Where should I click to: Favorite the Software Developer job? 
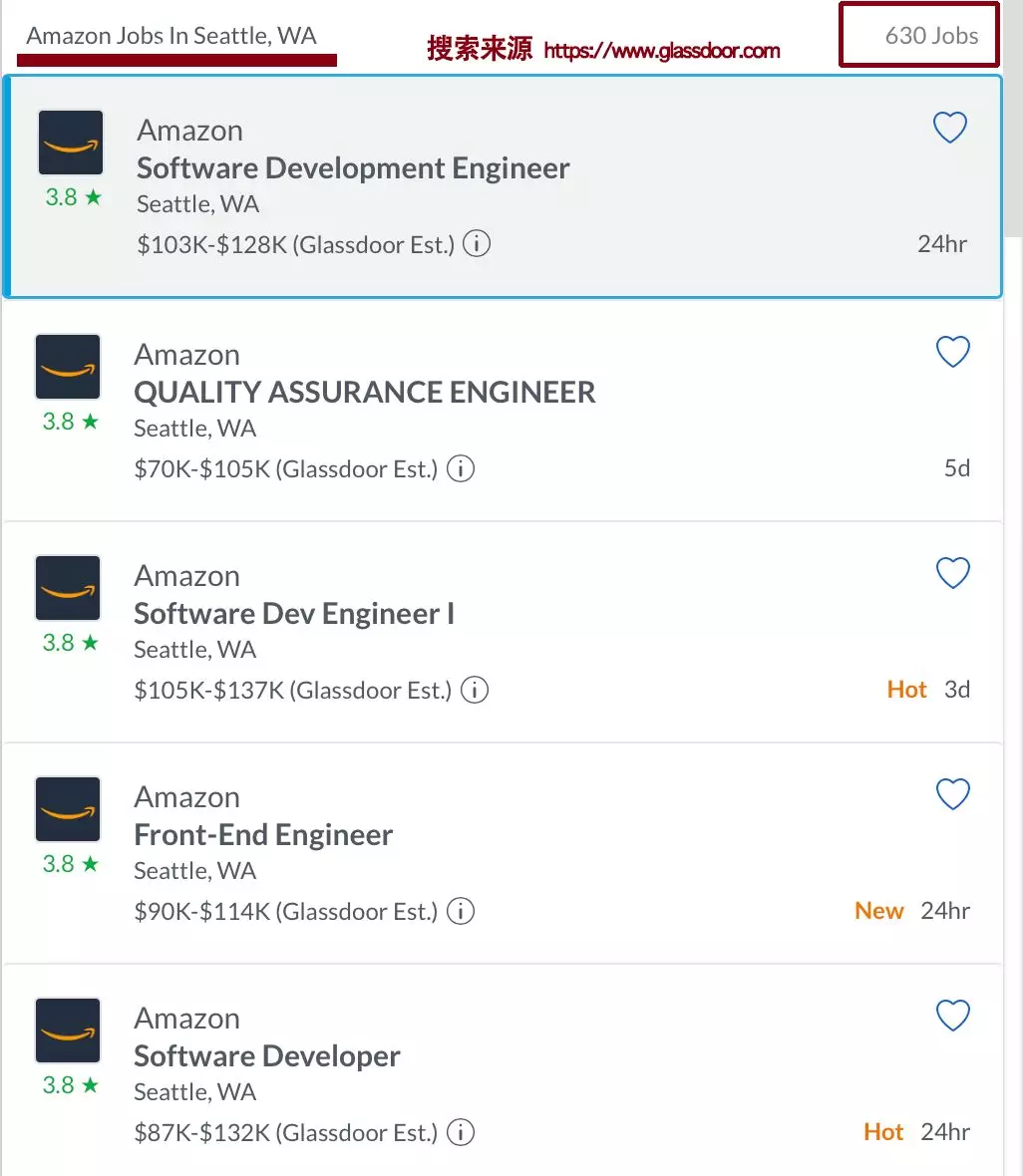952,1016
